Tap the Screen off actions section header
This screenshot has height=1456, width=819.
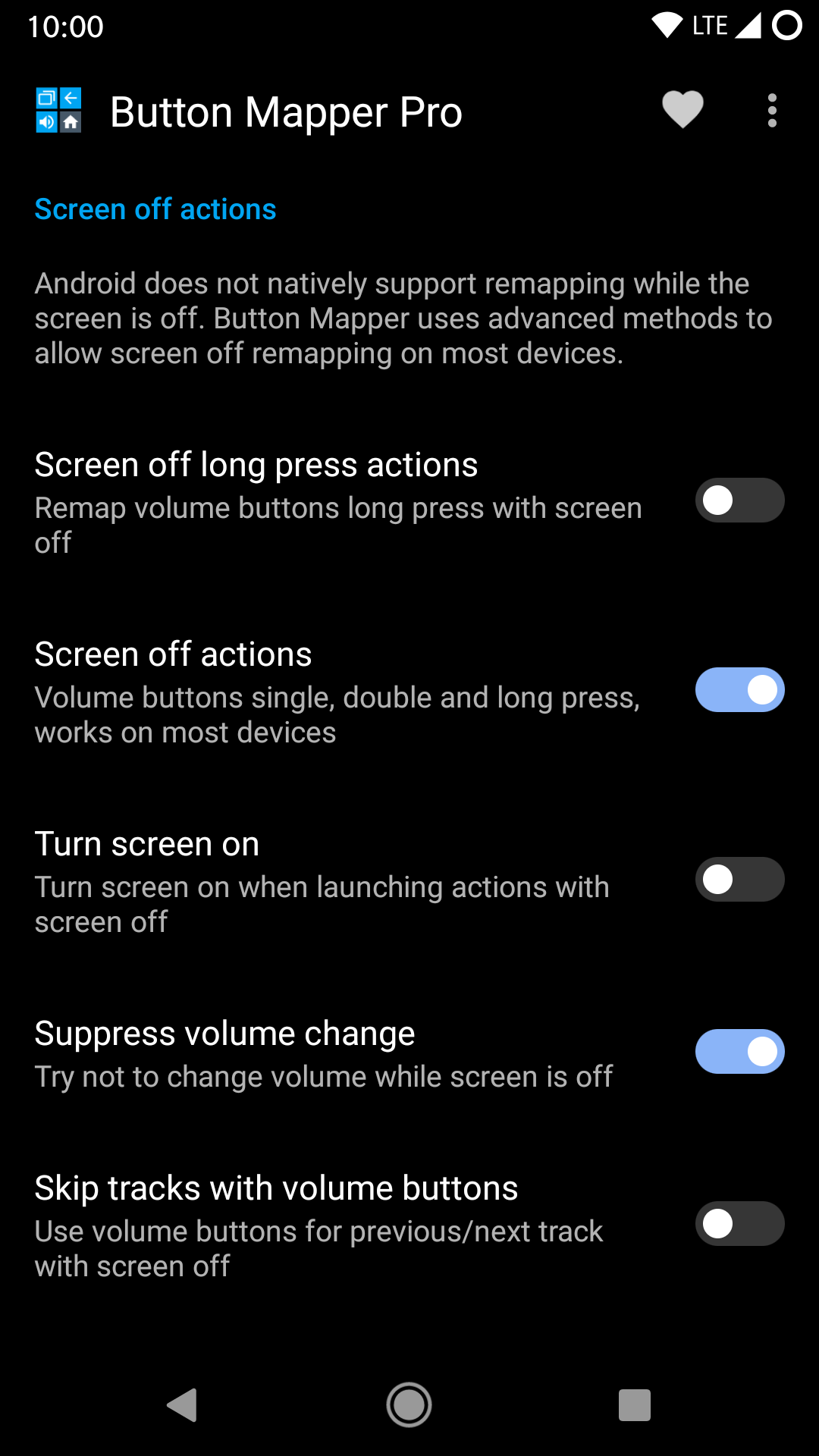point(155,209)
